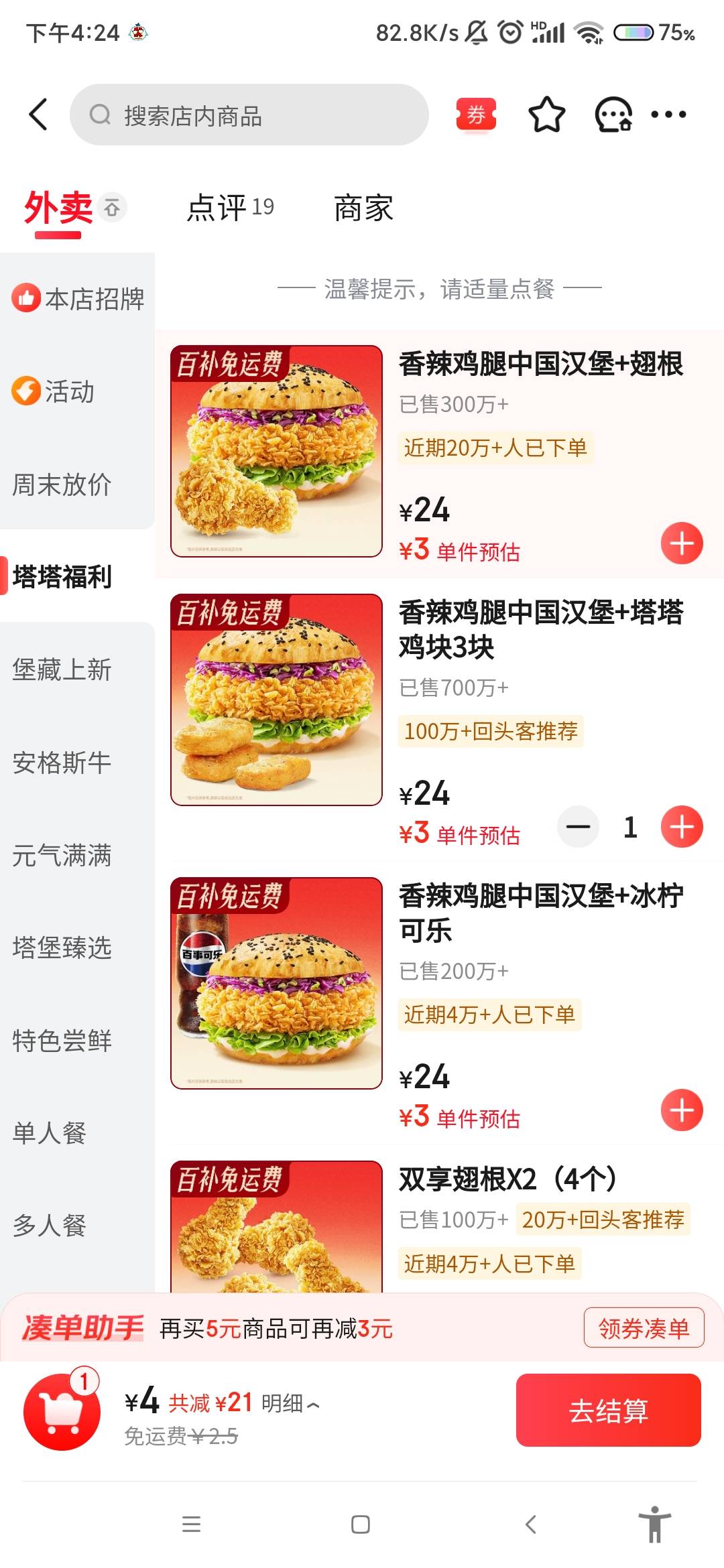This screenshot has width=724, height=1568.
Task: Tap 去结算 to check out
Action: [608, 1411]
